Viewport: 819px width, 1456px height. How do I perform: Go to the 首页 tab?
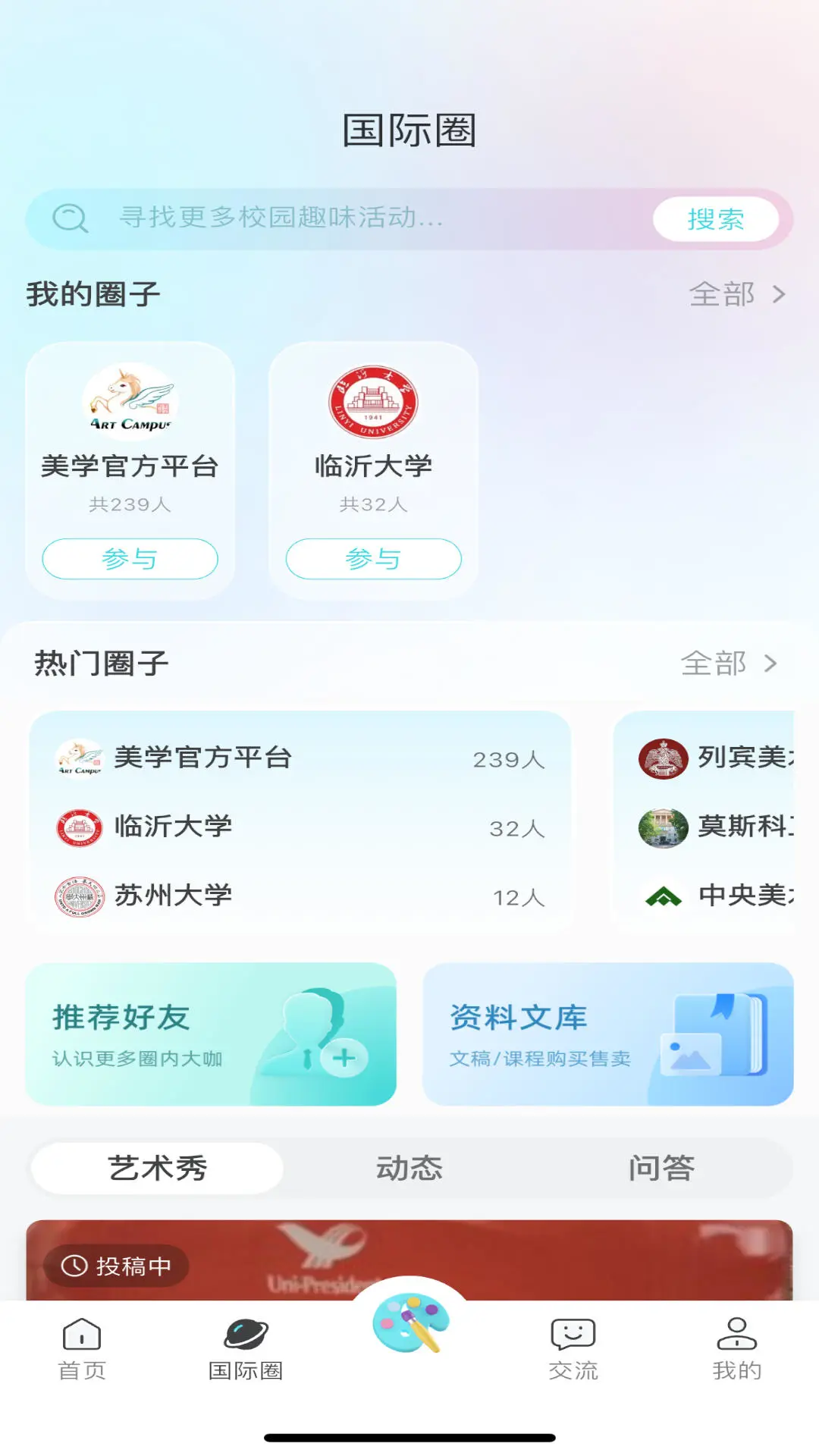pyautogui.click(x=82, y=1350)
